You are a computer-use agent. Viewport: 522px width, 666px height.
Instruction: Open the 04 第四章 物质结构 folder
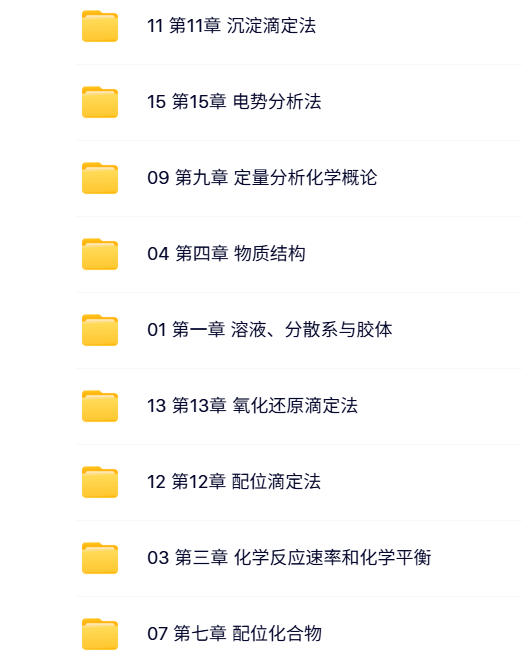point(299,254)
